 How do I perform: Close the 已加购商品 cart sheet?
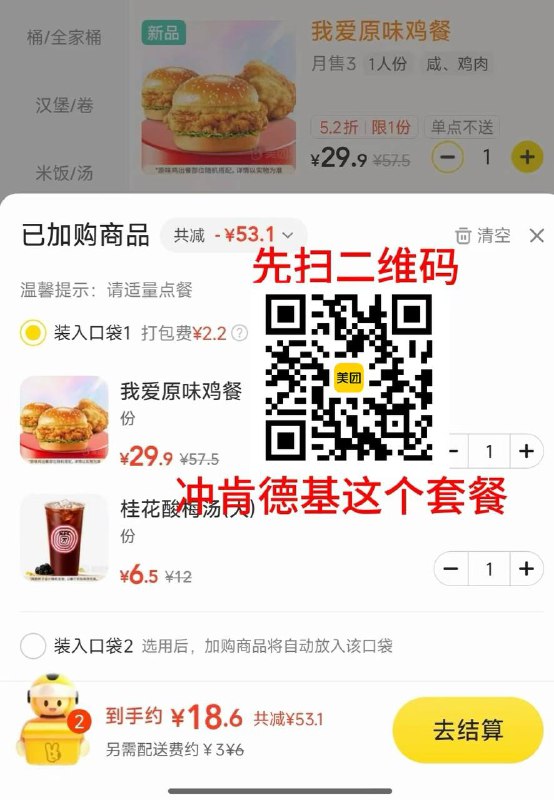(x=537, y=236)
